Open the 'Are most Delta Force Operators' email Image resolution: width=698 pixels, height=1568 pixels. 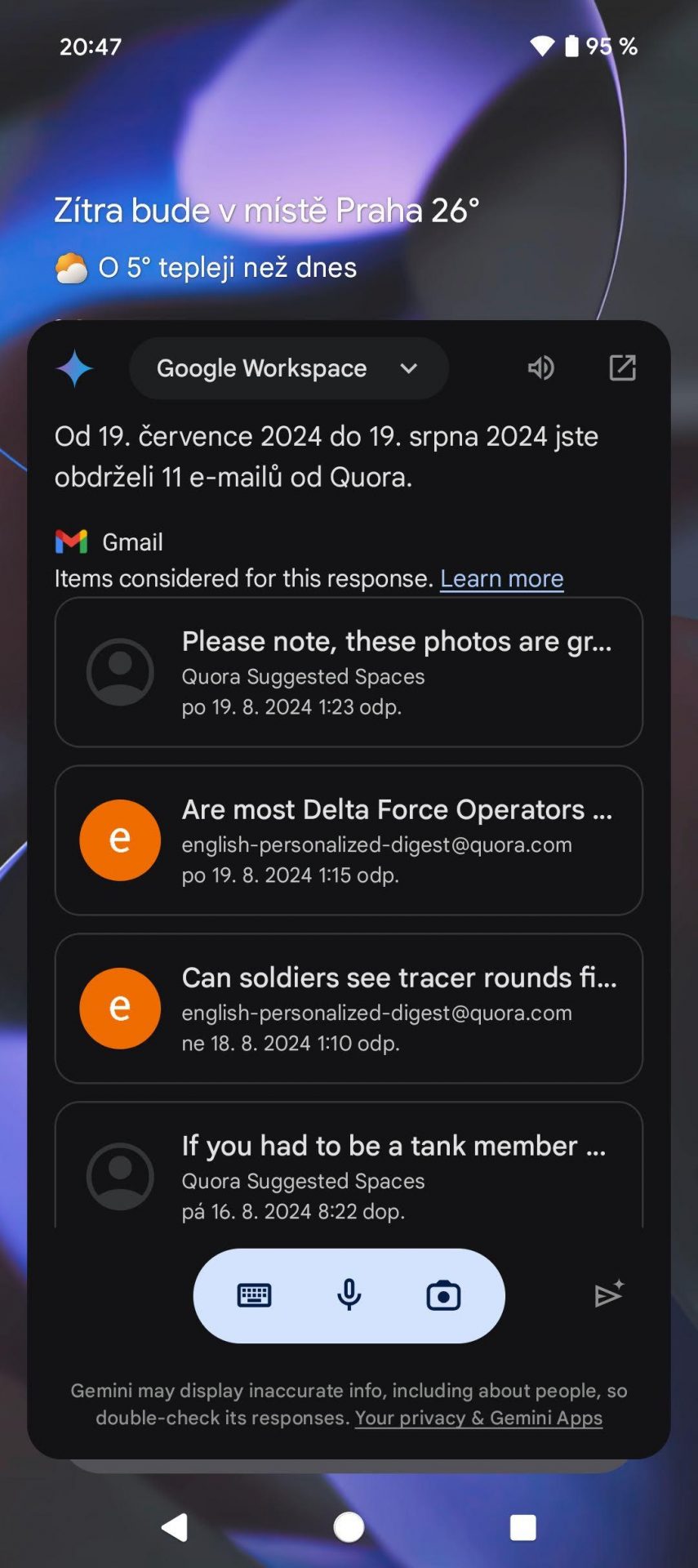click(349, 840)
